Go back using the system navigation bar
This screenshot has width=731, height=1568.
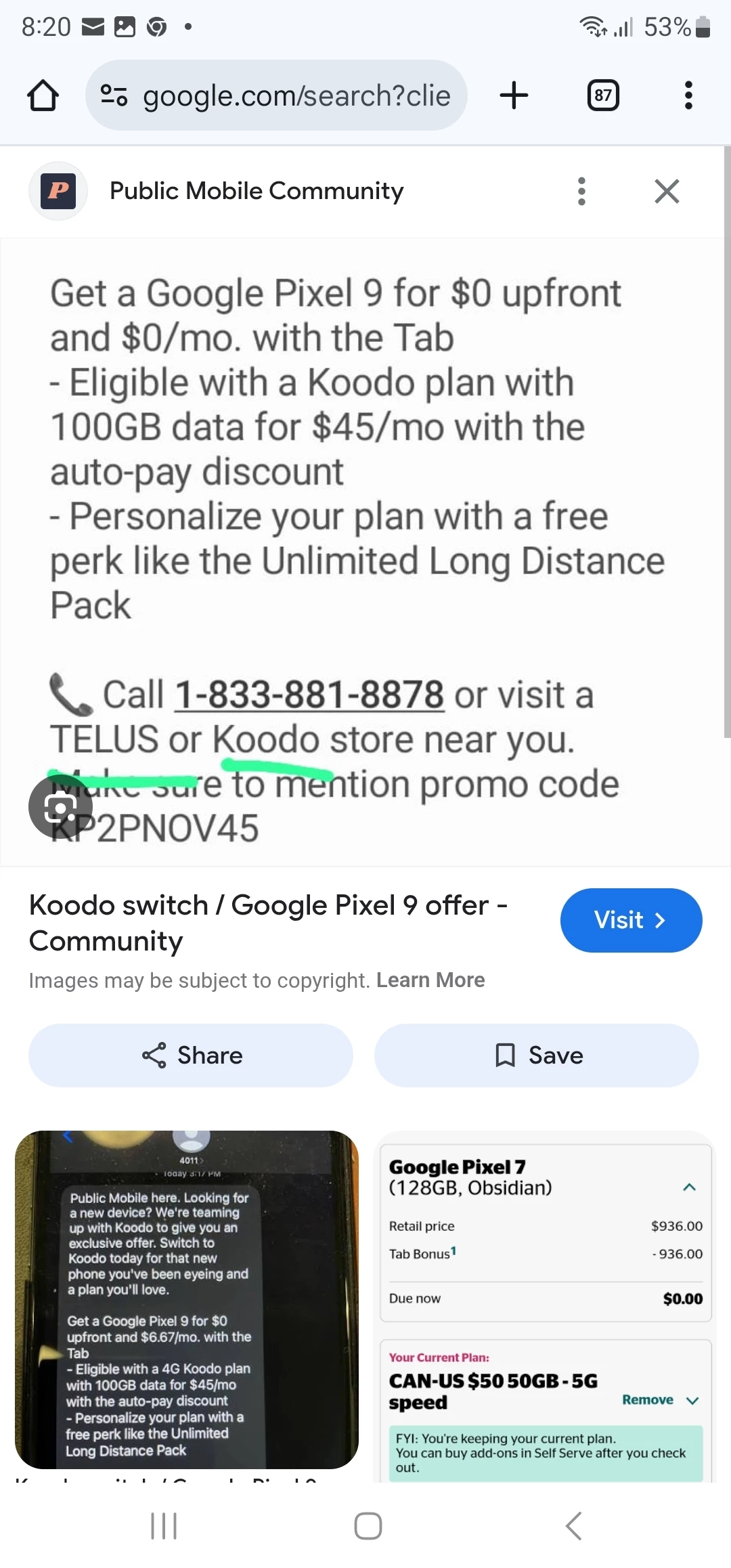click(x=573, y=1526)
